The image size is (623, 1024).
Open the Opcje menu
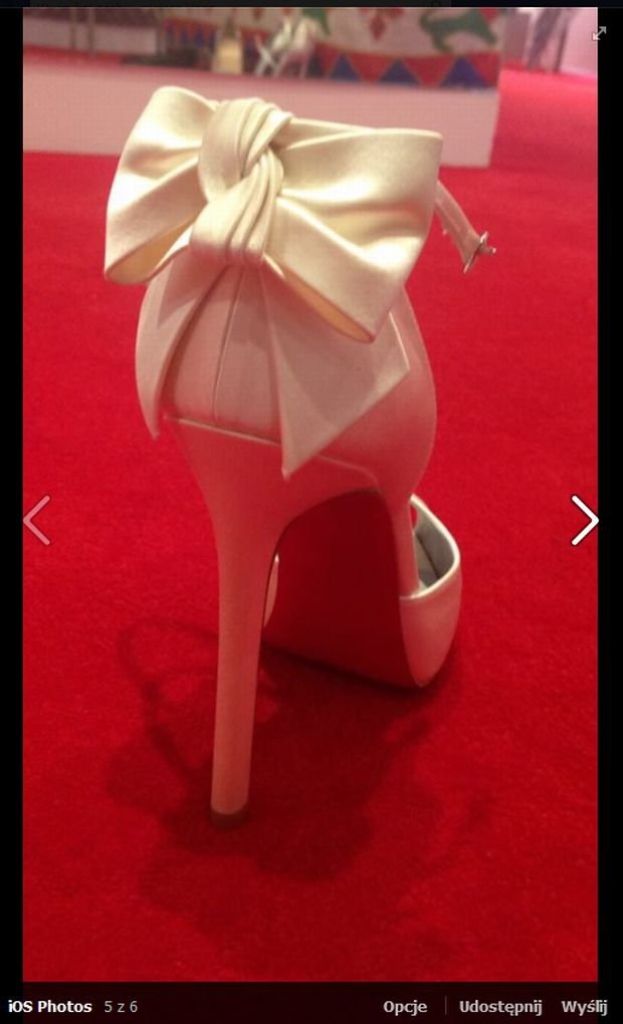(x=405, y=1006)
